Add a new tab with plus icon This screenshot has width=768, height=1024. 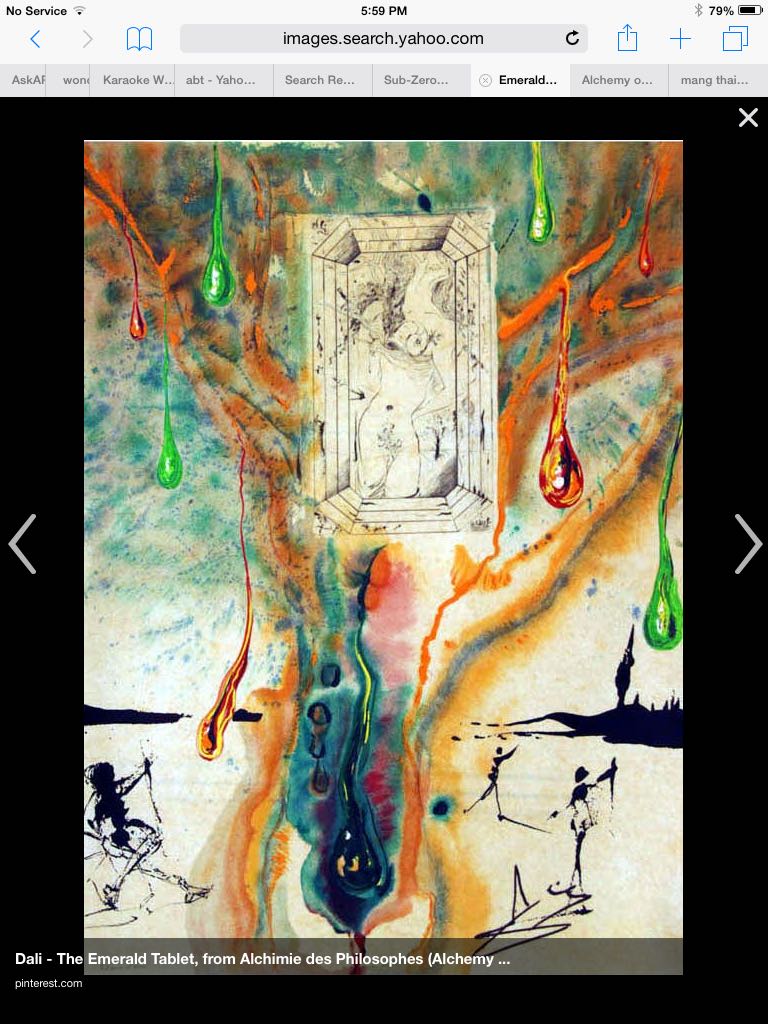[x=680, y=39]
